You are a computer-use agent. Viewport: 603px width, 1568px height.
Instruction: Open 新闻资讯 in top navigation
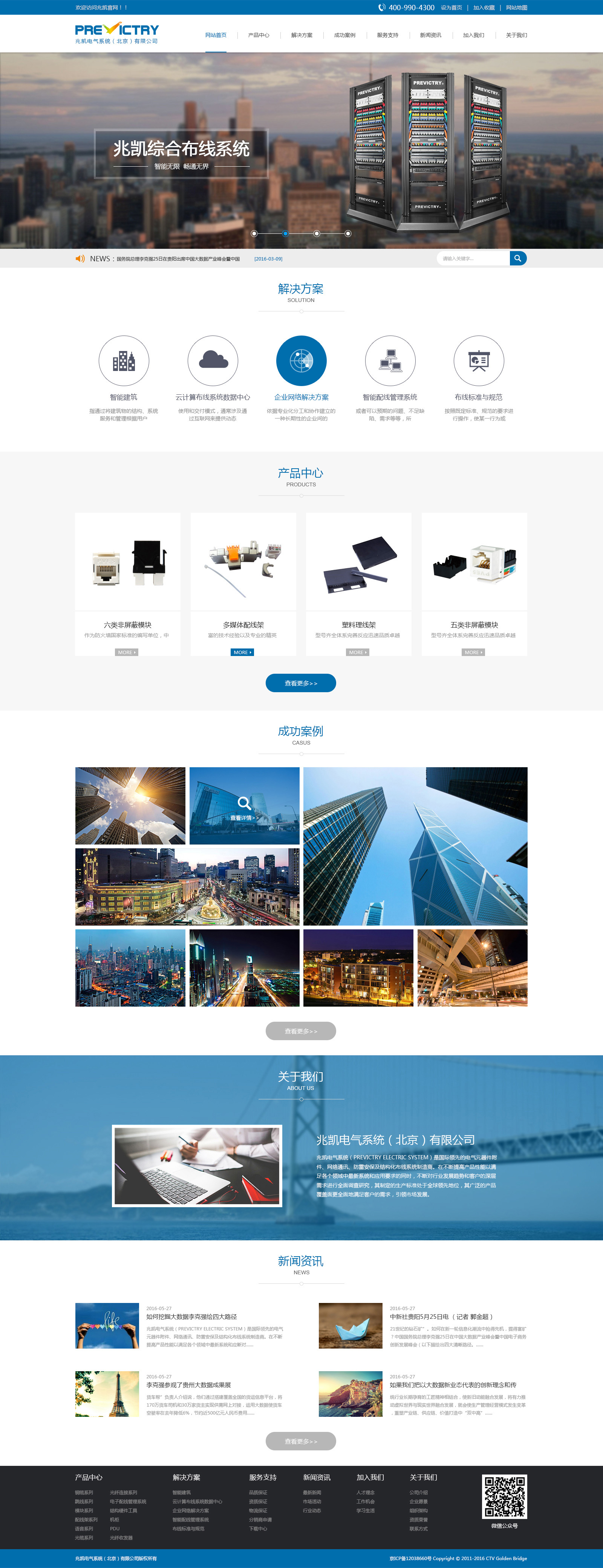[x=430, y=35]
